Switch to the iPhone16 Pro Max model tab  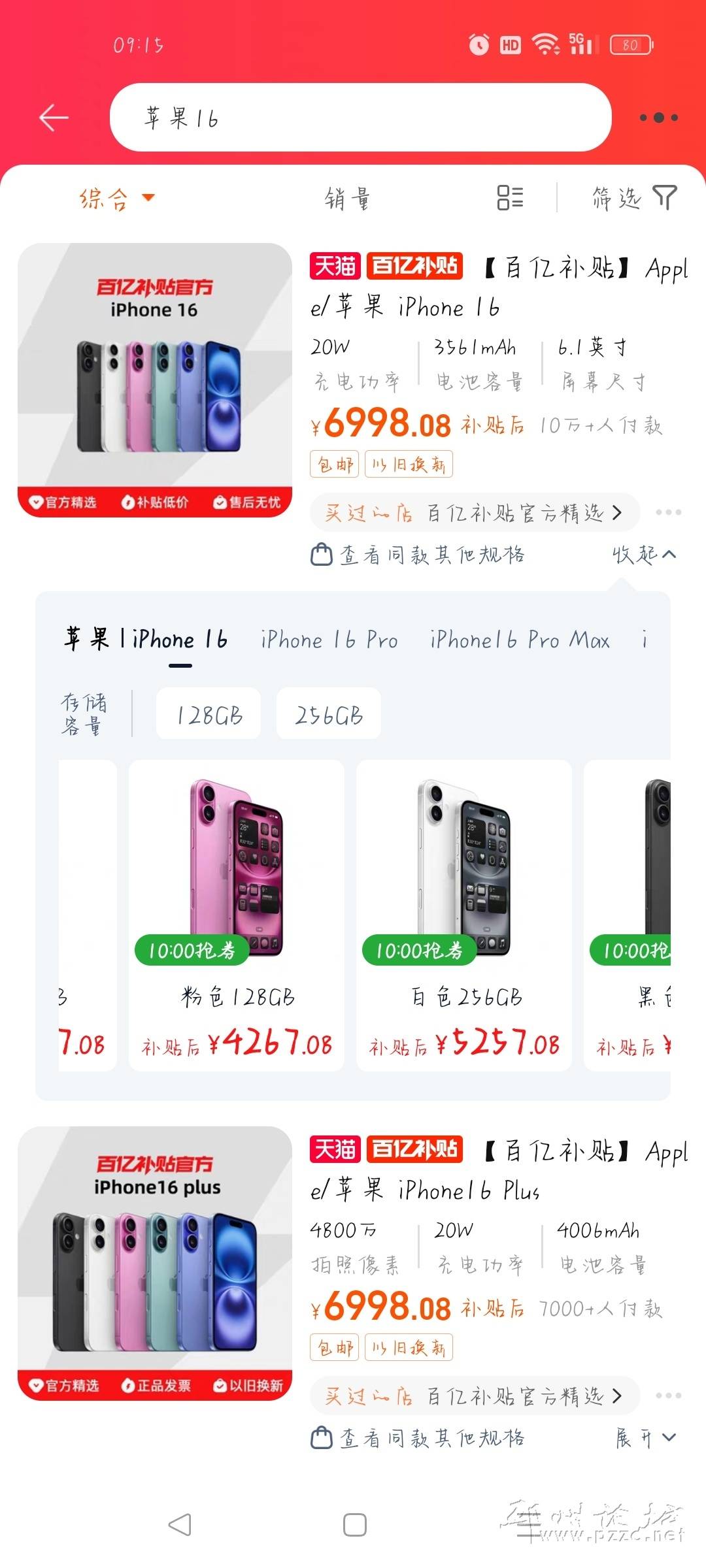coord(520,640)
